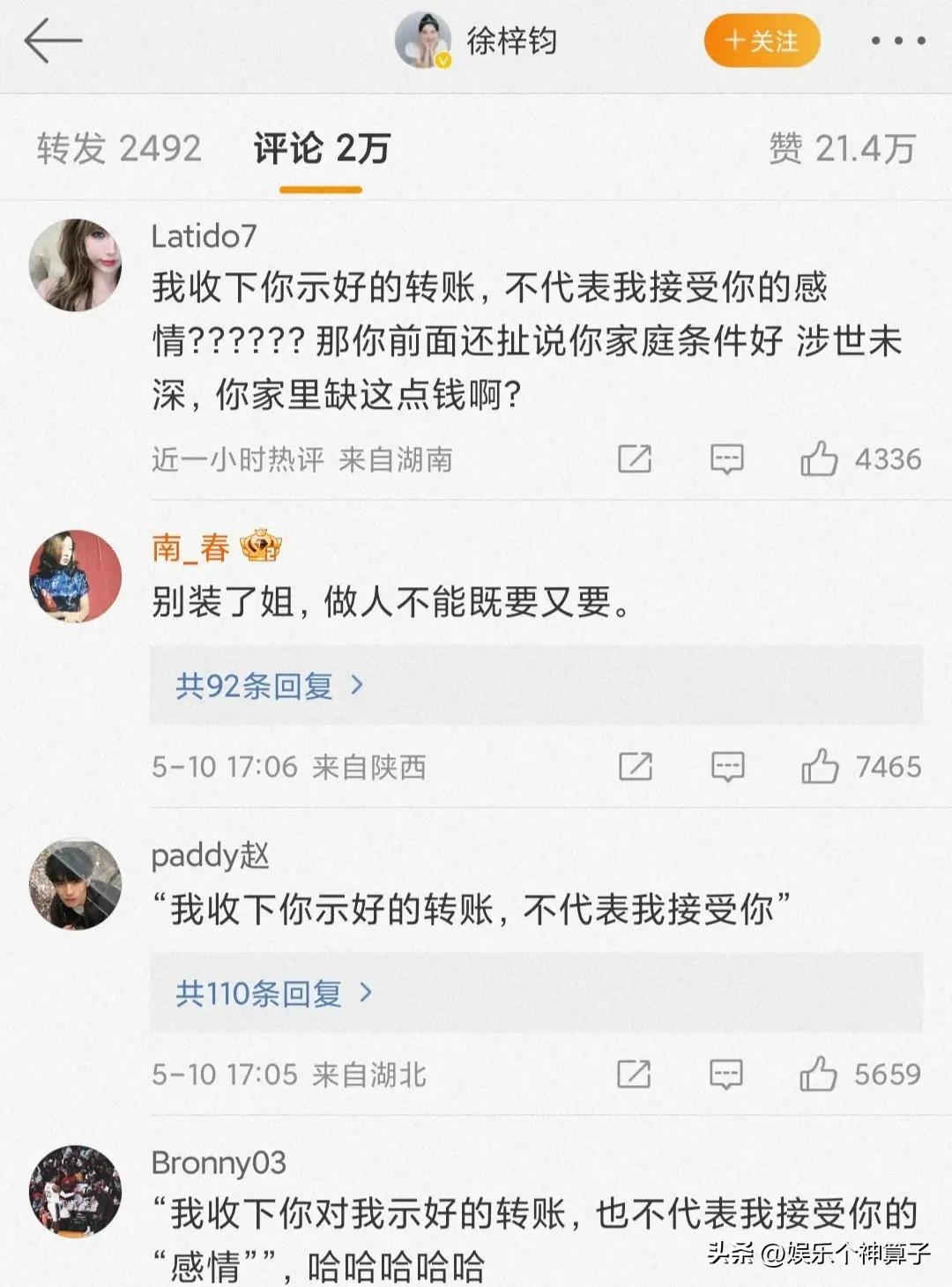
Task: Reply to Latido7's comment
Action: tap(727, 459)
